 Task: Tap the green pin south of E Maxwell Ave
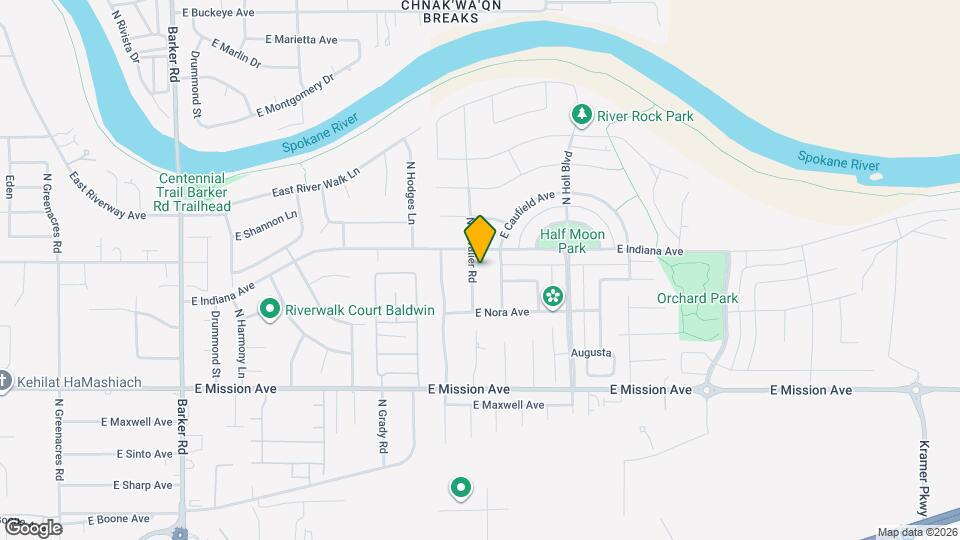click(x=460, y=488)
